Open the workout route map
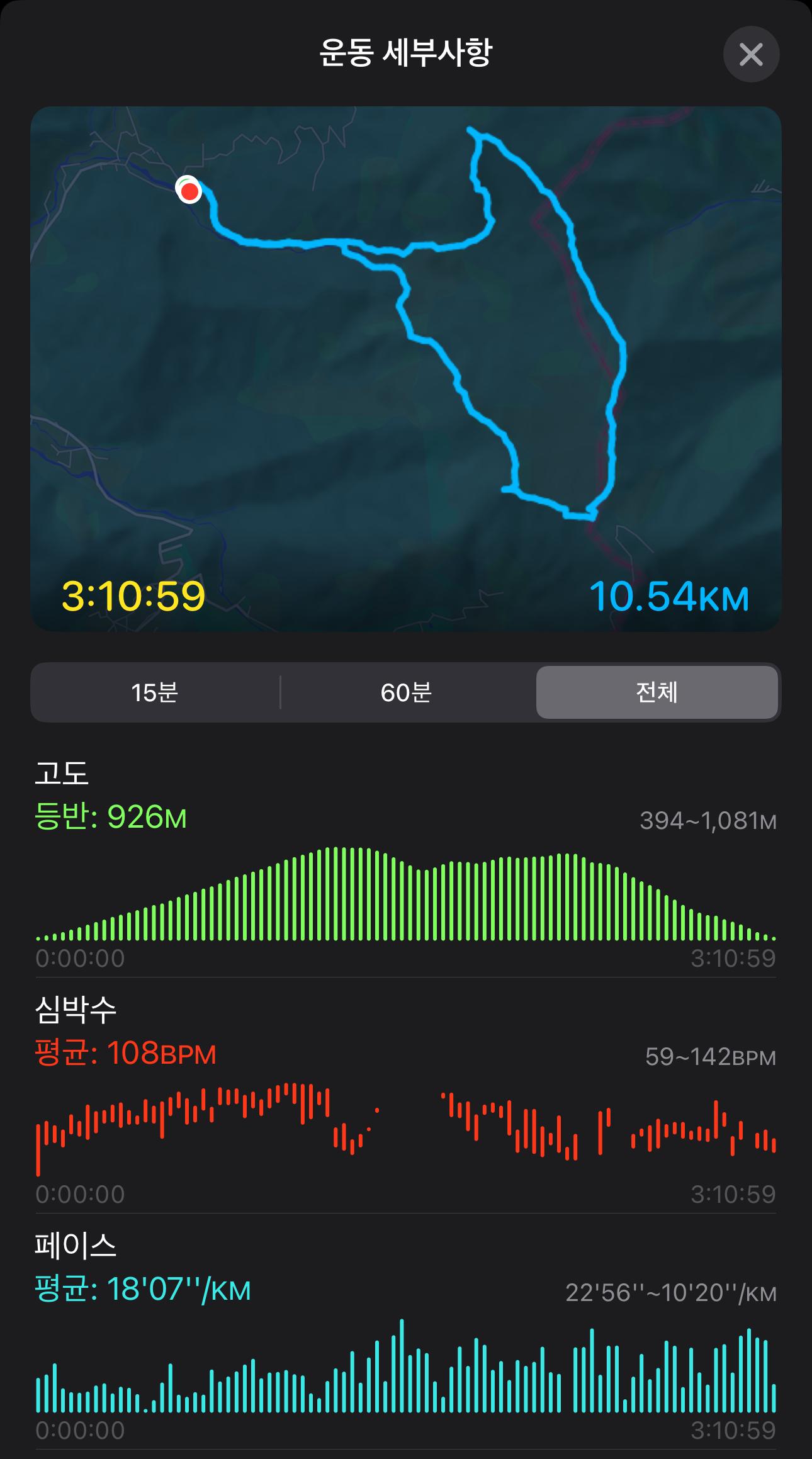Image resolution: width=812 pixels, height=1459 pixels. coord(406,369)
